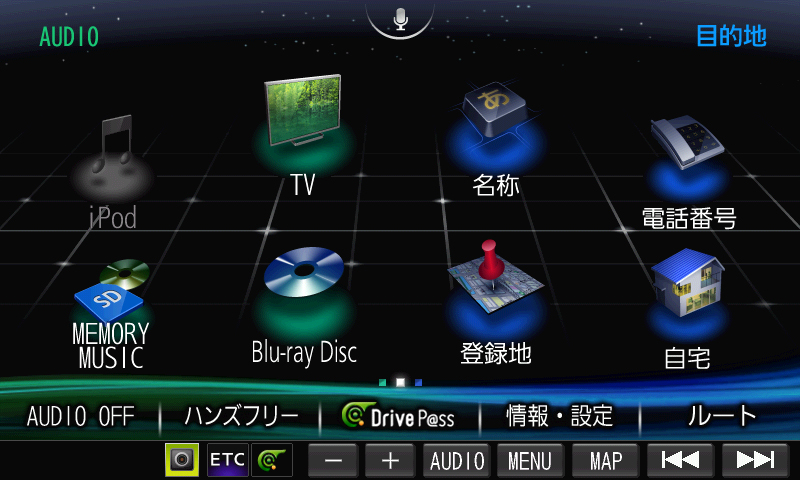This screenshot has height=480, width=800.
Task: Turn AUDIO OFF
Action: (x=80, y=416)
